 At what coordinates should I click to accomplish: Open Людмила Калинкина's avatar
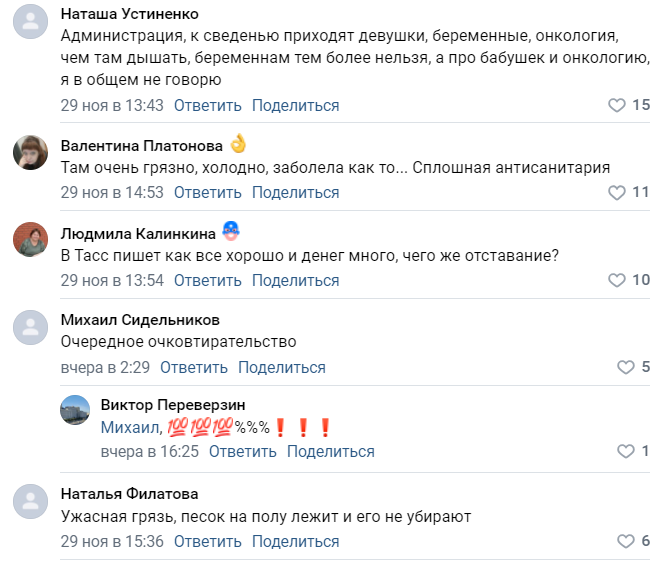coord(31,240)
